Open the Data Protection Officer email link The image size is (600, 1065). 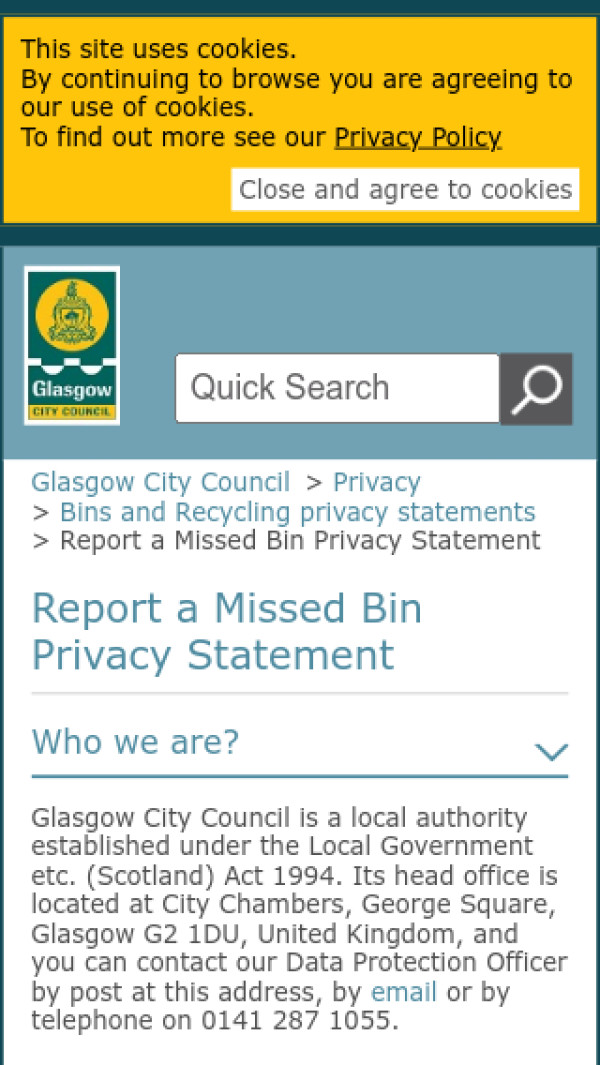click(x=403, y=992)
